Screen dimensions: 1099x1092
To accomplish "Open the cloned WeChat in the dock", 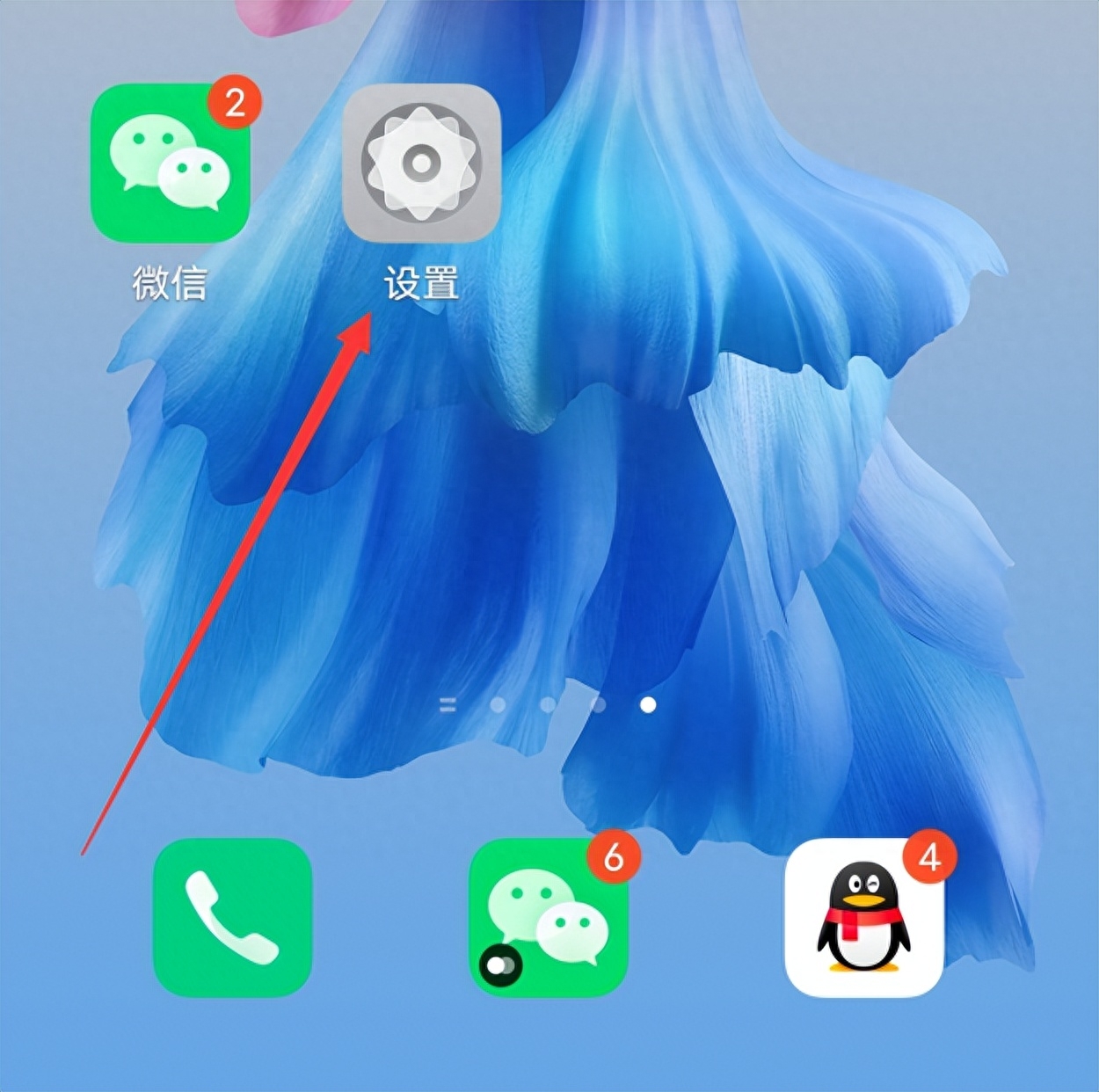I will (549, 917).
